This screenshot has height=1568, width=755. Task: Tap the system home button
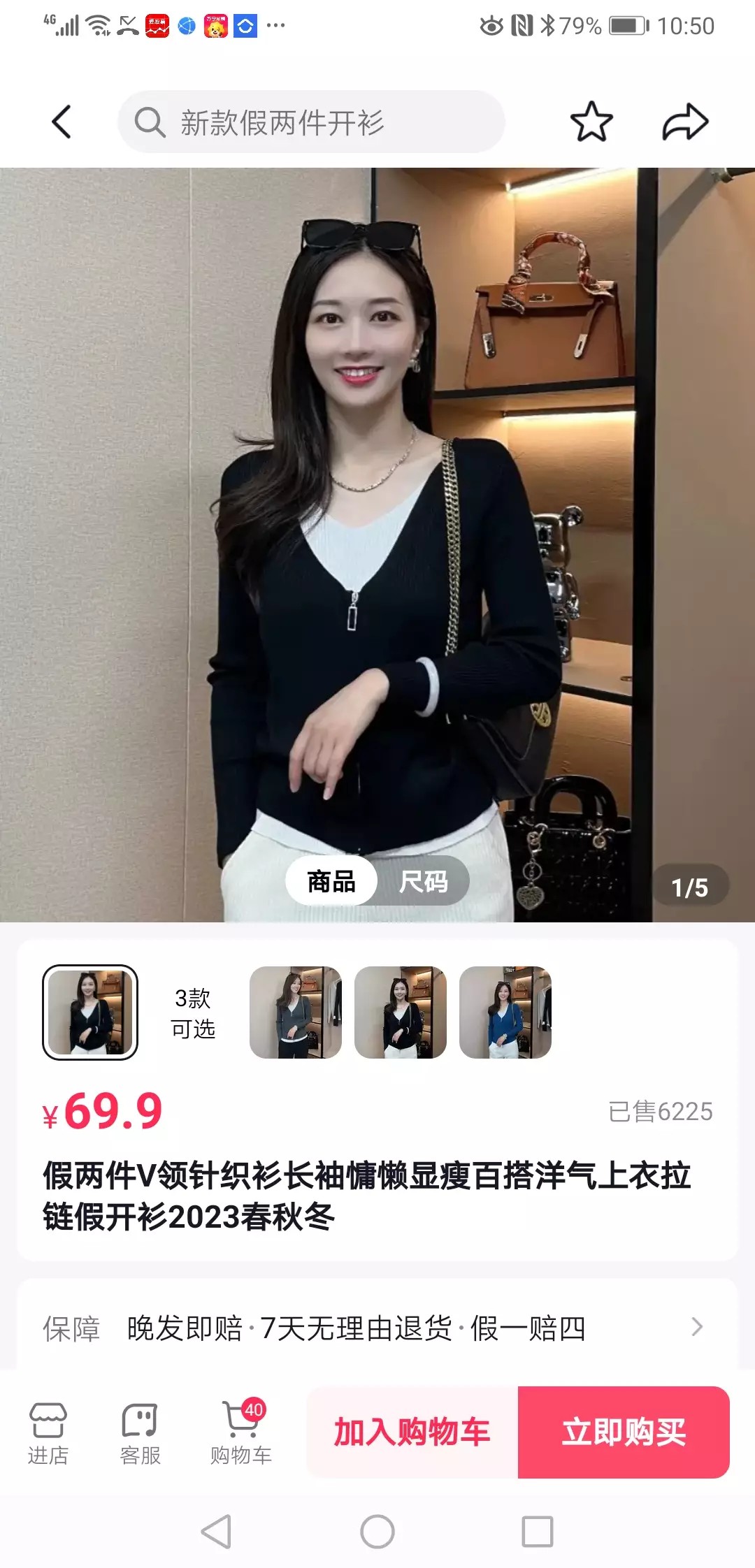(x=377, y=1532)
